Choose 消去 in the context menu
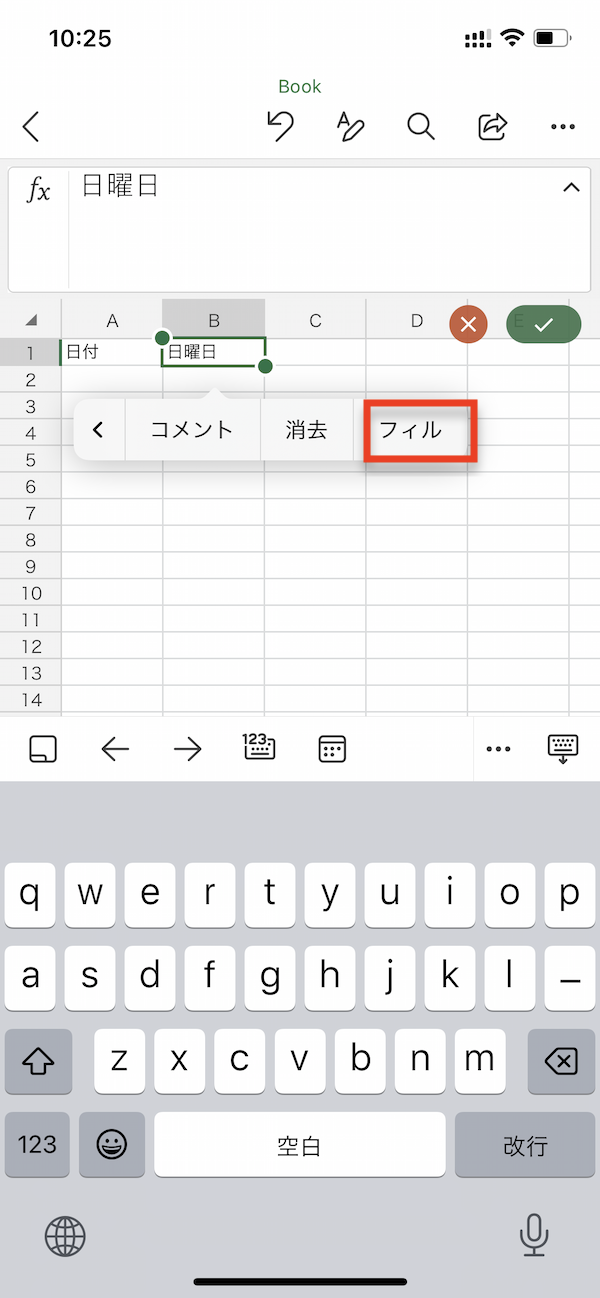600x1298 pixels. (307, 430)
